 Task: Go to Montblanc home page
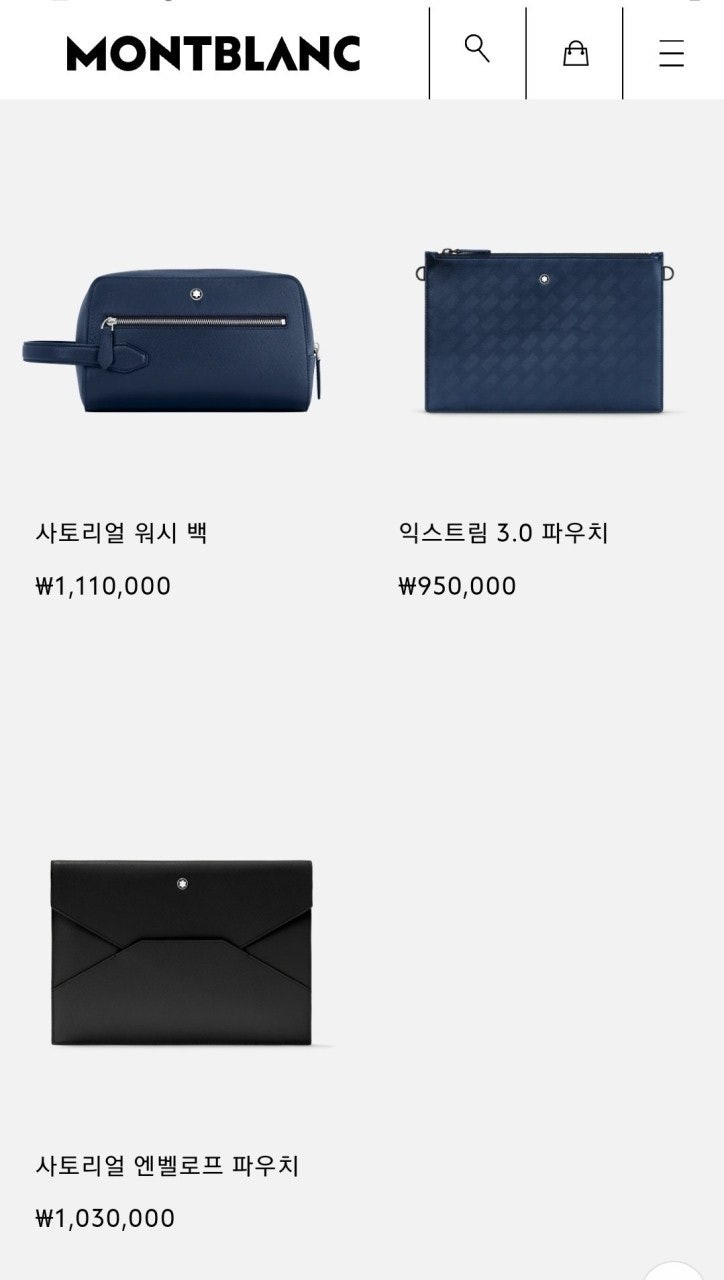click(x=213, y=54)
